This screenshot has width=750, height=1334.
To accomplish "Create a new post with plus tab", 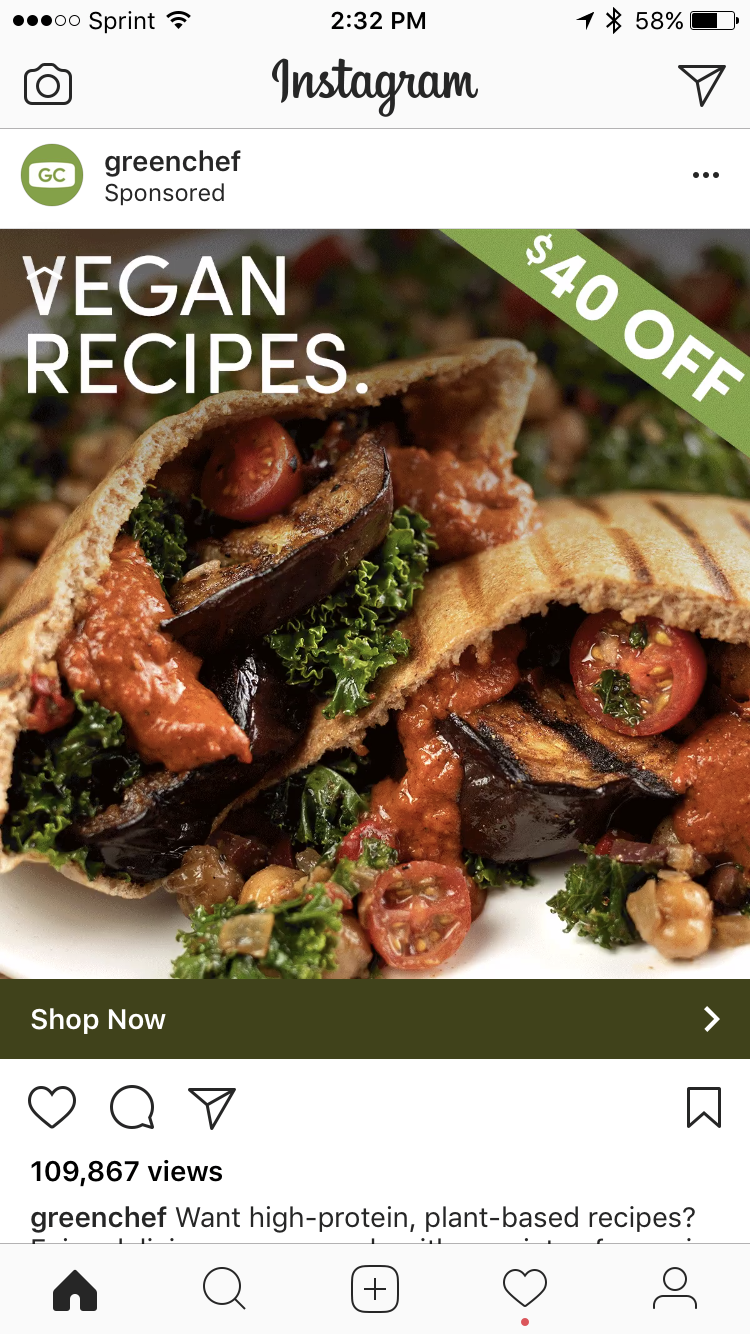I will (x=375, y=1289).
